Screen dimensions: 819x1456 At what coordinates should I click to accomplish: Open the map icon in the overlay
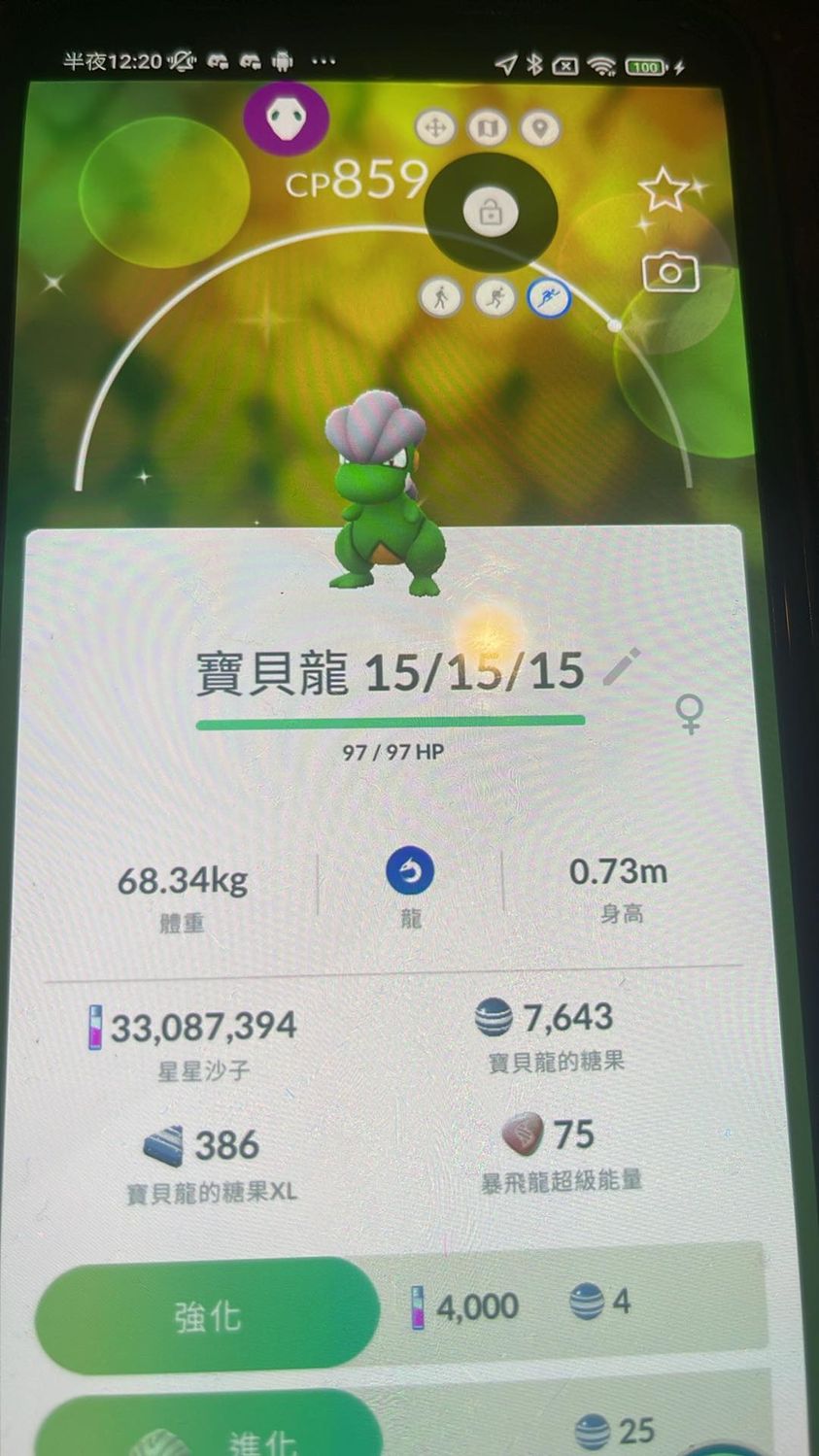(488, 127)
